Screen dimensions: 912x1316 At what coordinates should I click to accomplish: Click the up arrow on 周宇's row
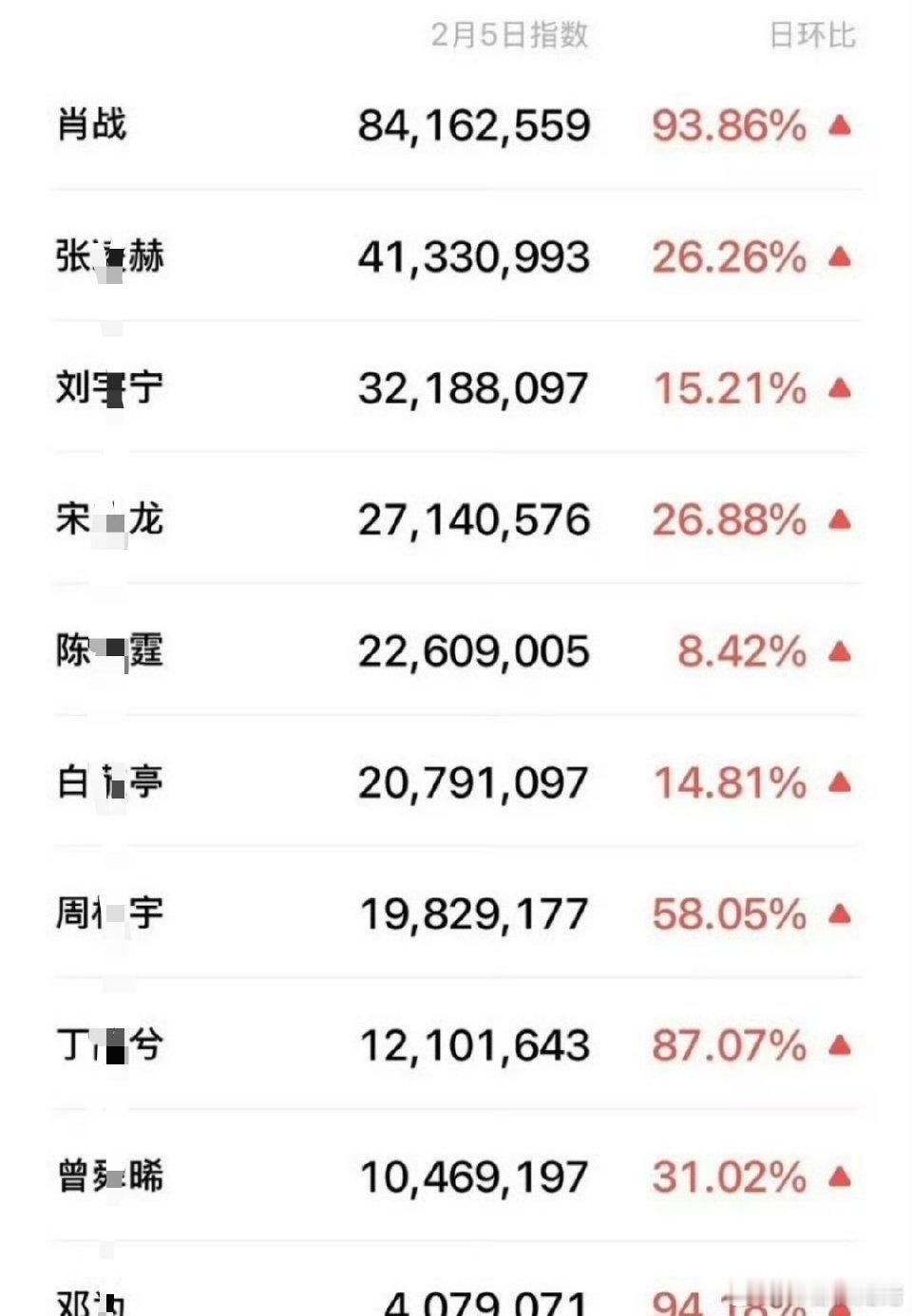841,914
